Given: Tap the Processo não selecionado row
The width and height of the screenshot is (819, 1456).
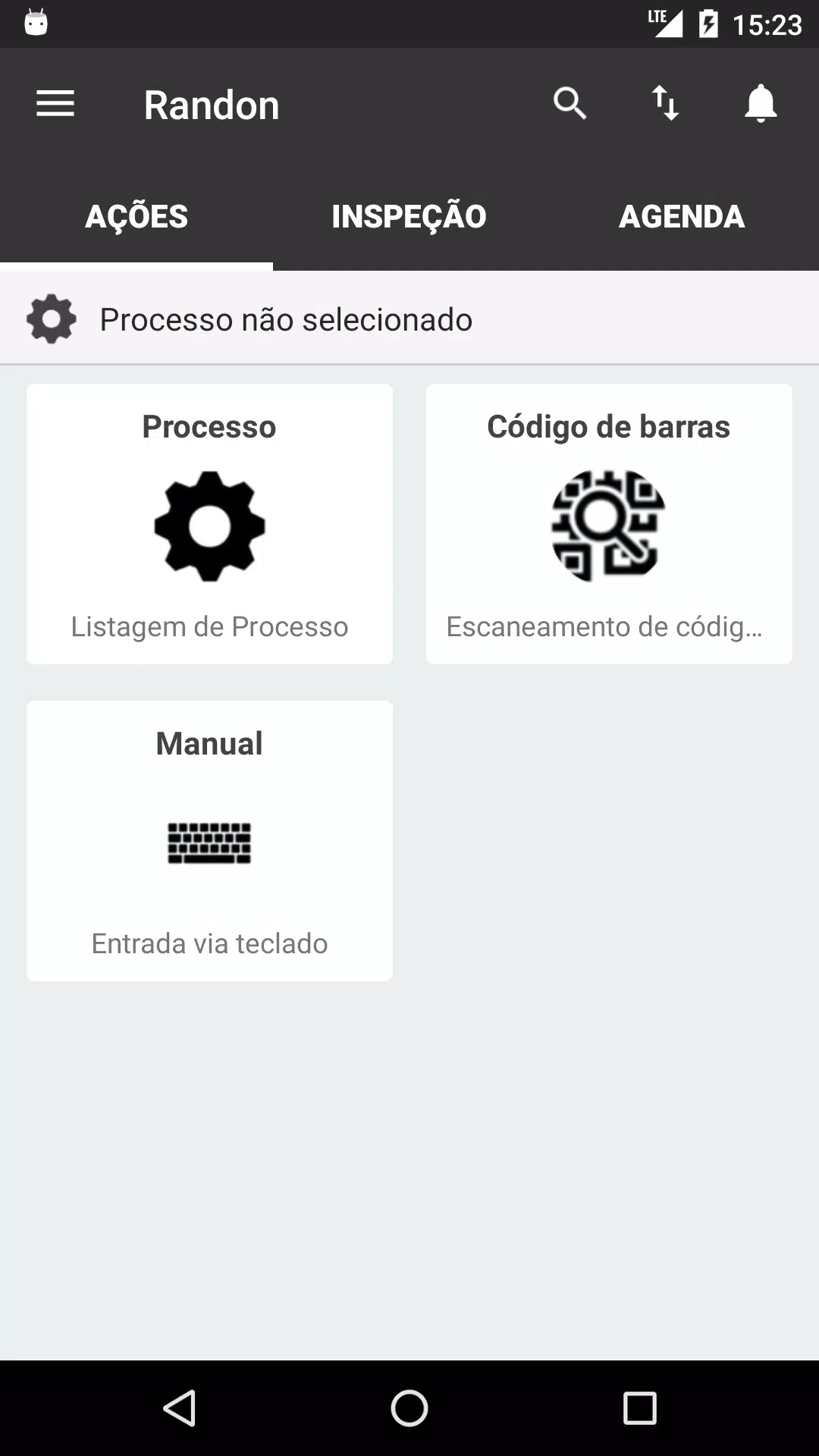Looking at the screenshot, I should (409, 318).
